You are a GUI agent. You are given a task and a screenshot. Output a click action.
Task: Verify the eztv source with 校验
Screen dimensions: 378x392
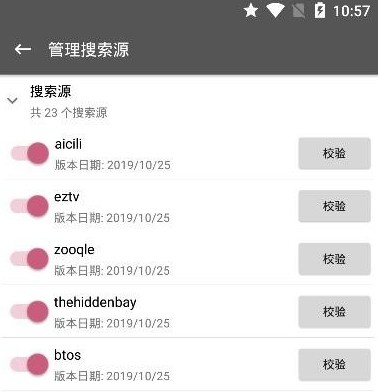point(334,206)
